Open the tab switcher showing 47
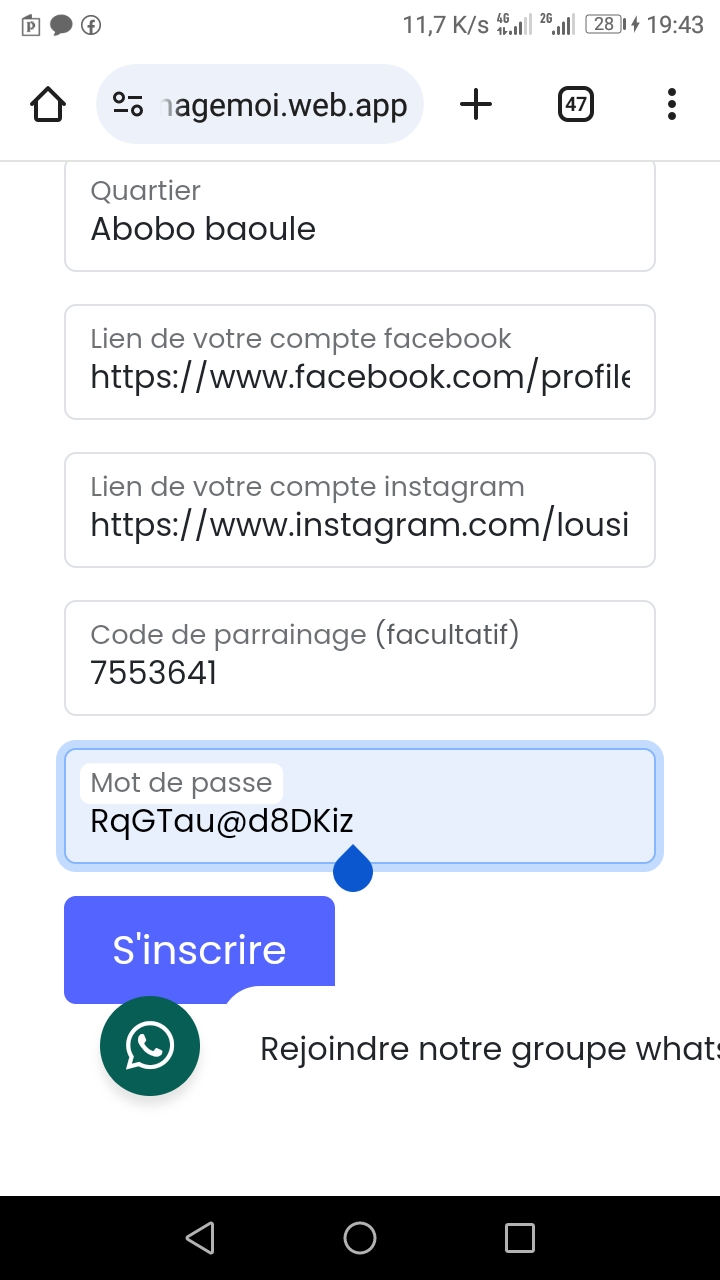The image size is (720, 1280). coord(575,104)
